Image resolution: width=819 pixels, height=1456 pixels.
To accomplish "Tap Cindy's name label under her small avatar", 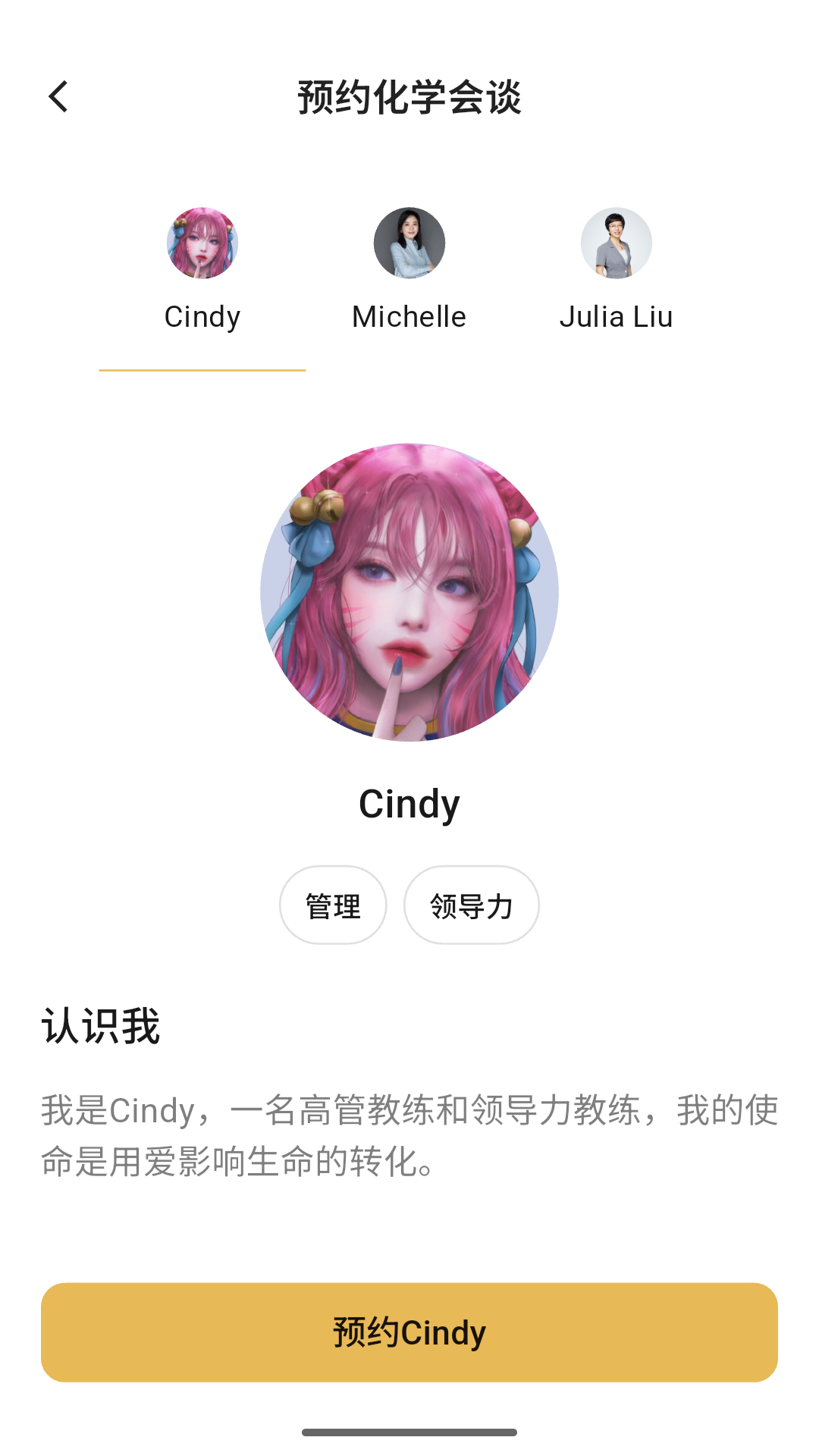I will click(202, 316).
